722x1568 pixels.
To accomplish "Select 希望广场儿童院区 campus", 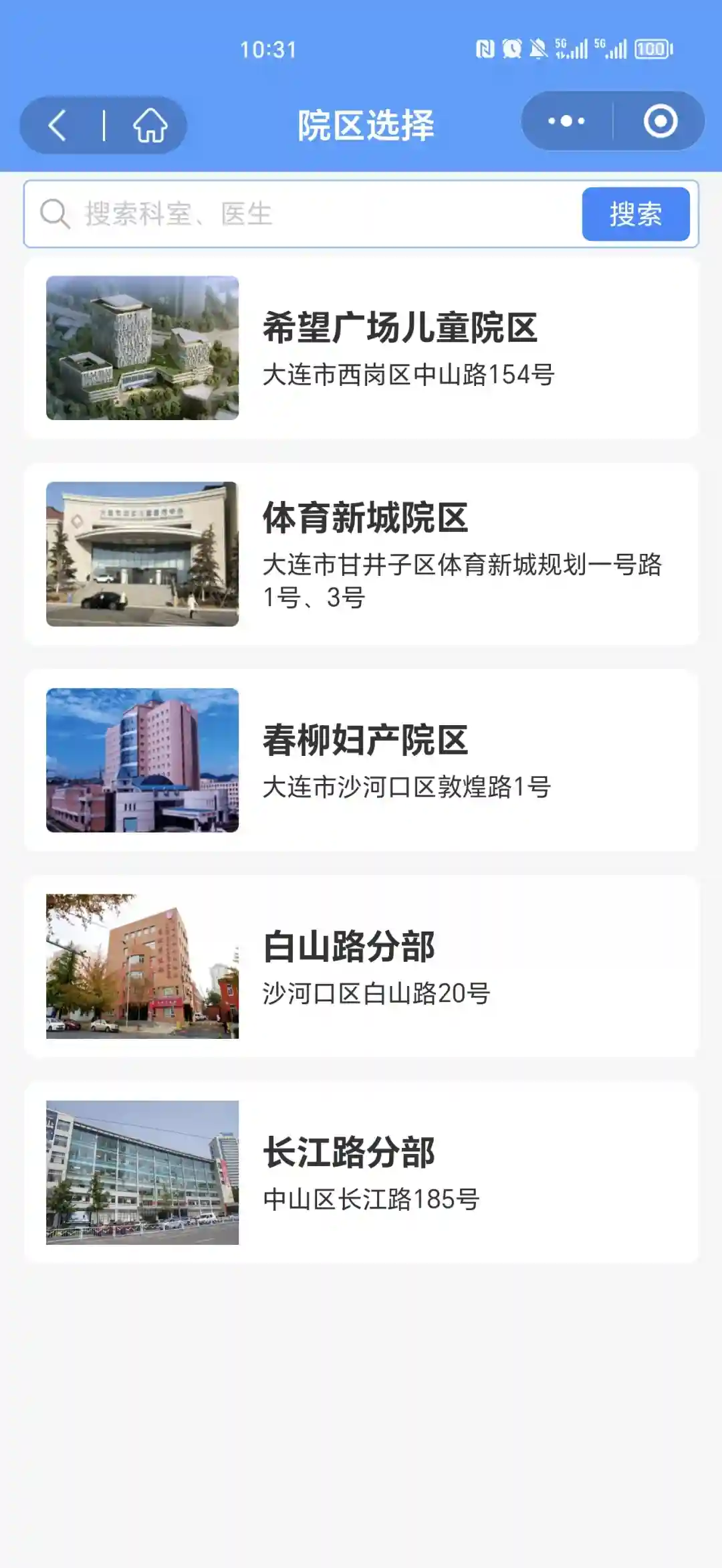I will pyautogui.click(x=361, y=348).
